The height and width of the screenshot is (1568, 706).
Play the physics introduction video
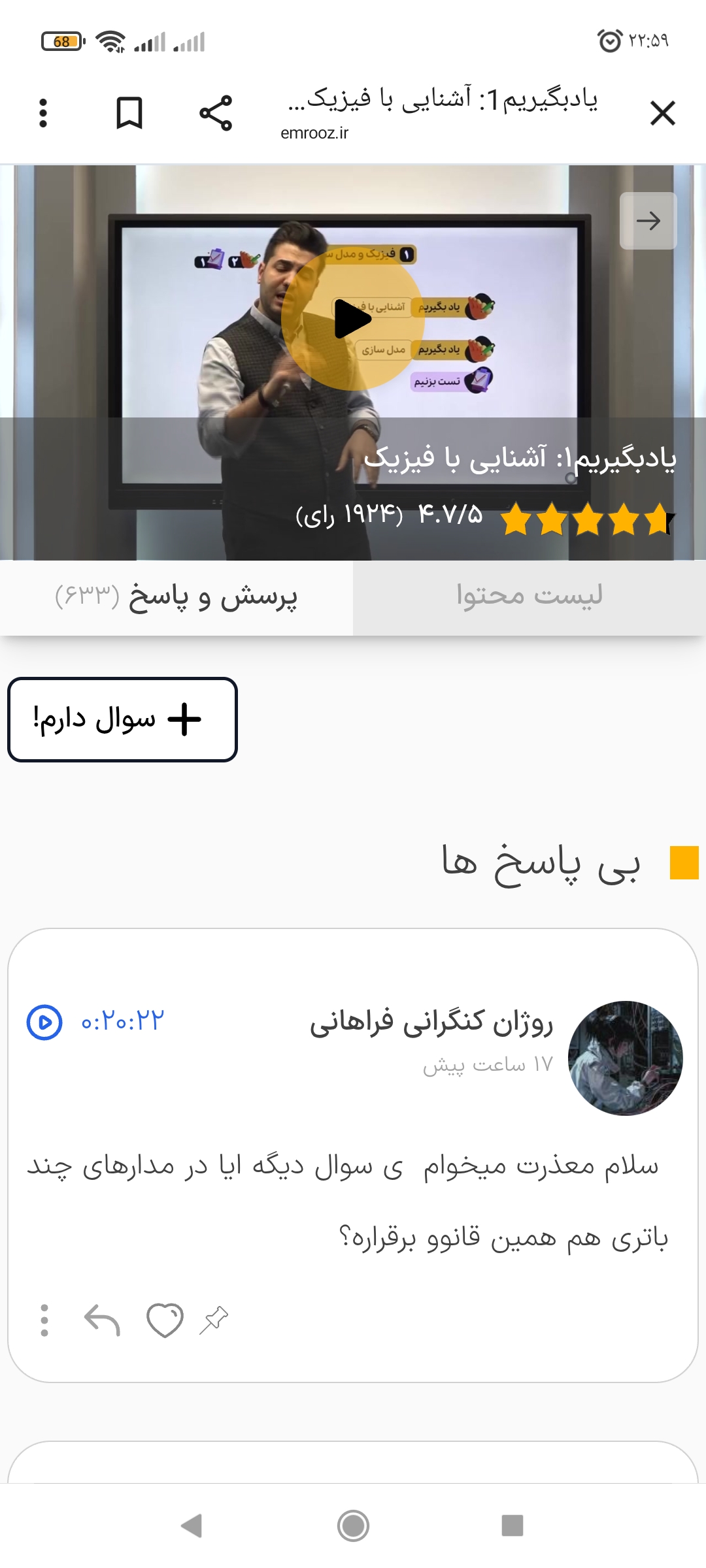point(352,319)
